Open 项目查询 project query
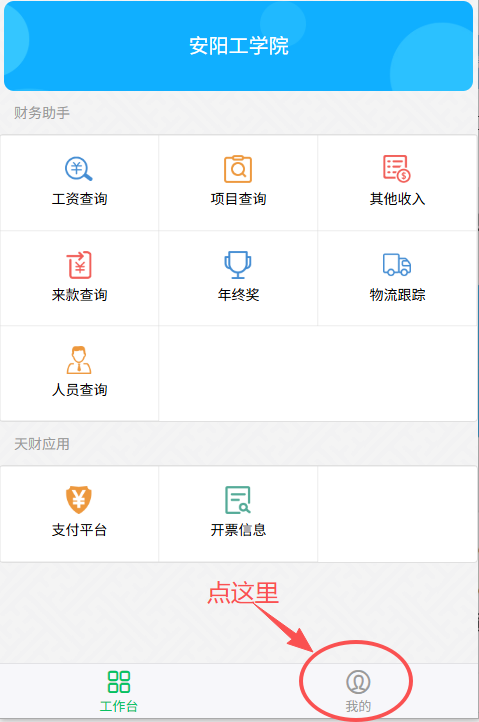 [x=238, y=183]
